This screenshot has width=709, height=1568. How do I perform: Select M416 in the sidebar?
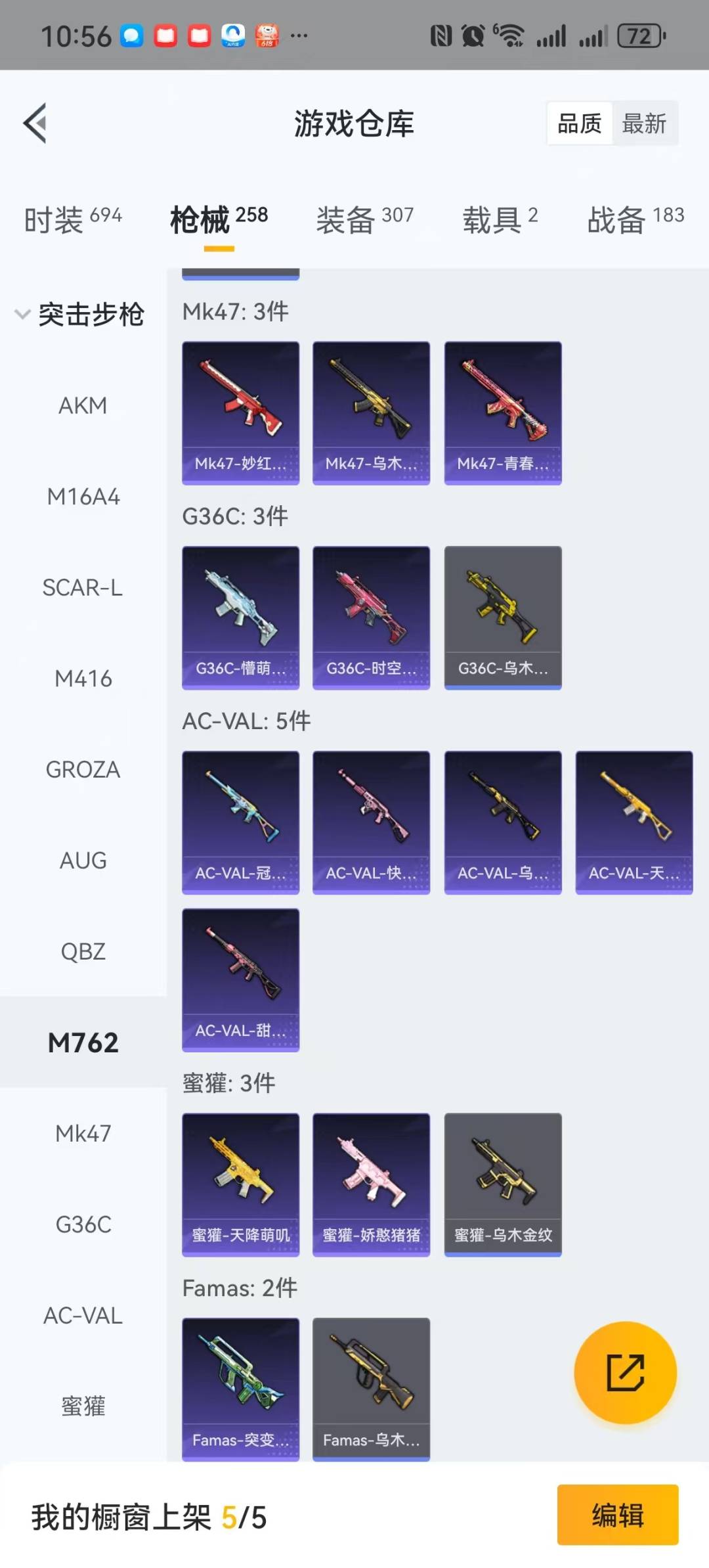83,679
